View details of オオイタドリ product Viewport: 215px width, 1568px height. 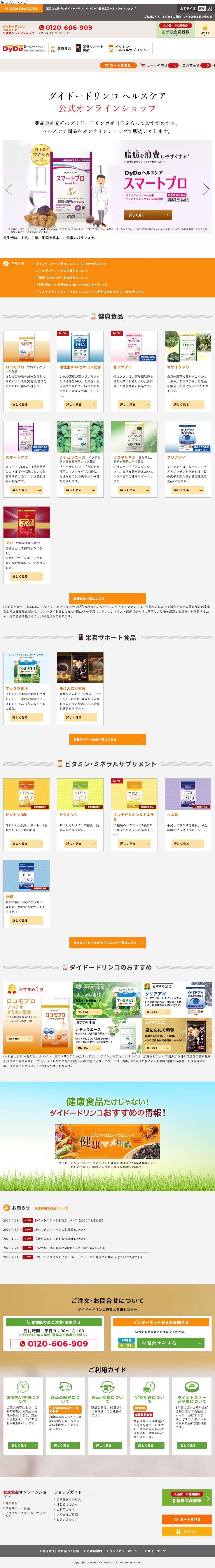tap(188, 404)
